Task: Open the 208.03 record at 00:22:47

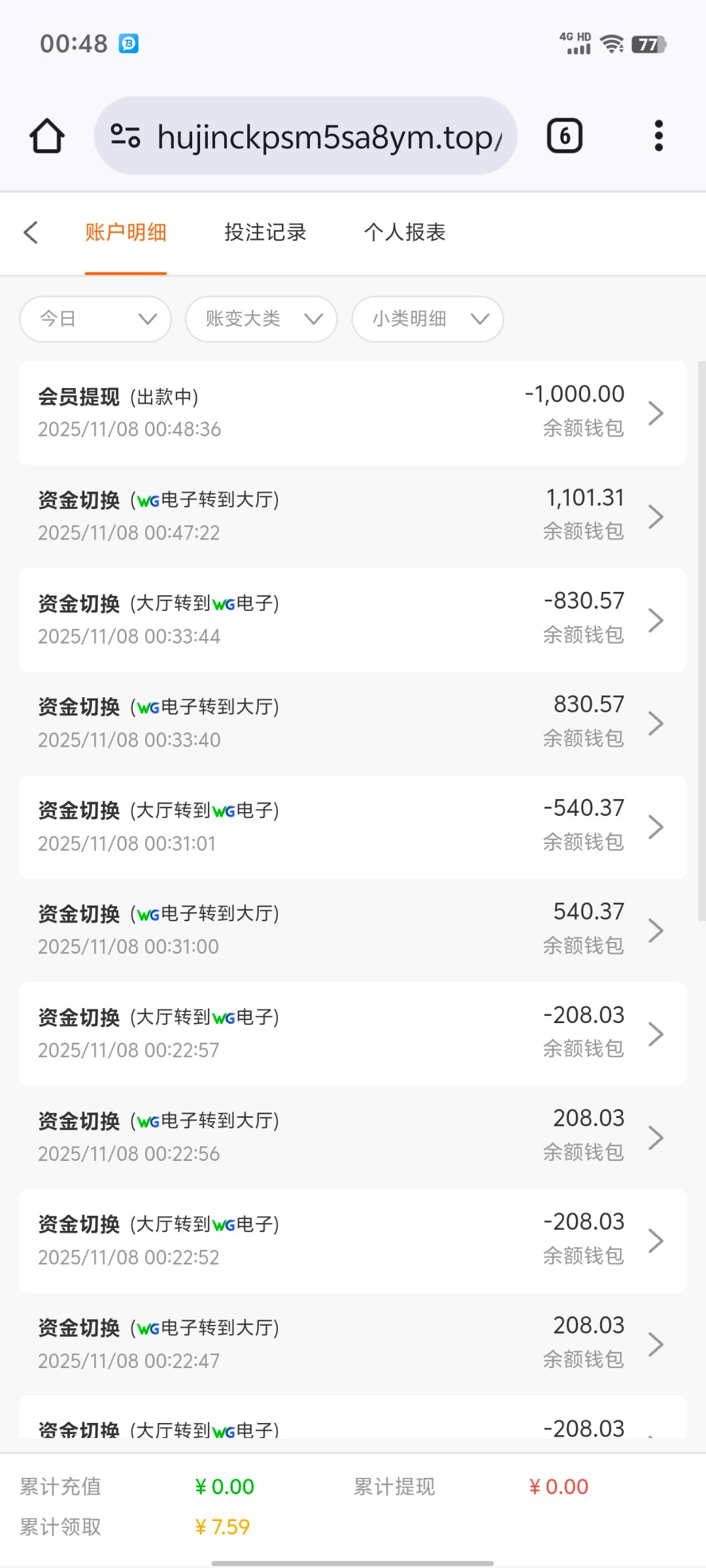Action: 353,1344
